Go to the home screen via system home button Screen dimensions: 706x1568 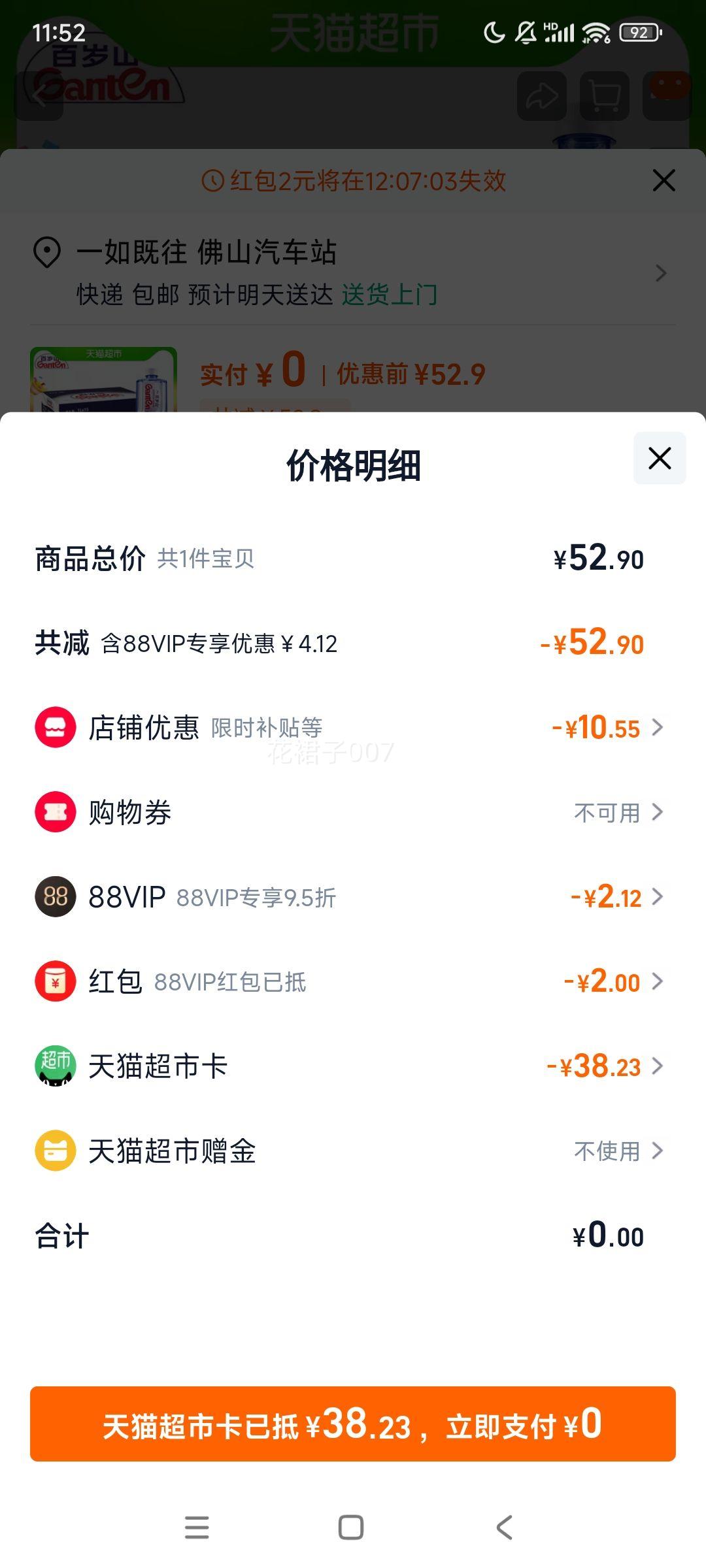pos(351,1527)
